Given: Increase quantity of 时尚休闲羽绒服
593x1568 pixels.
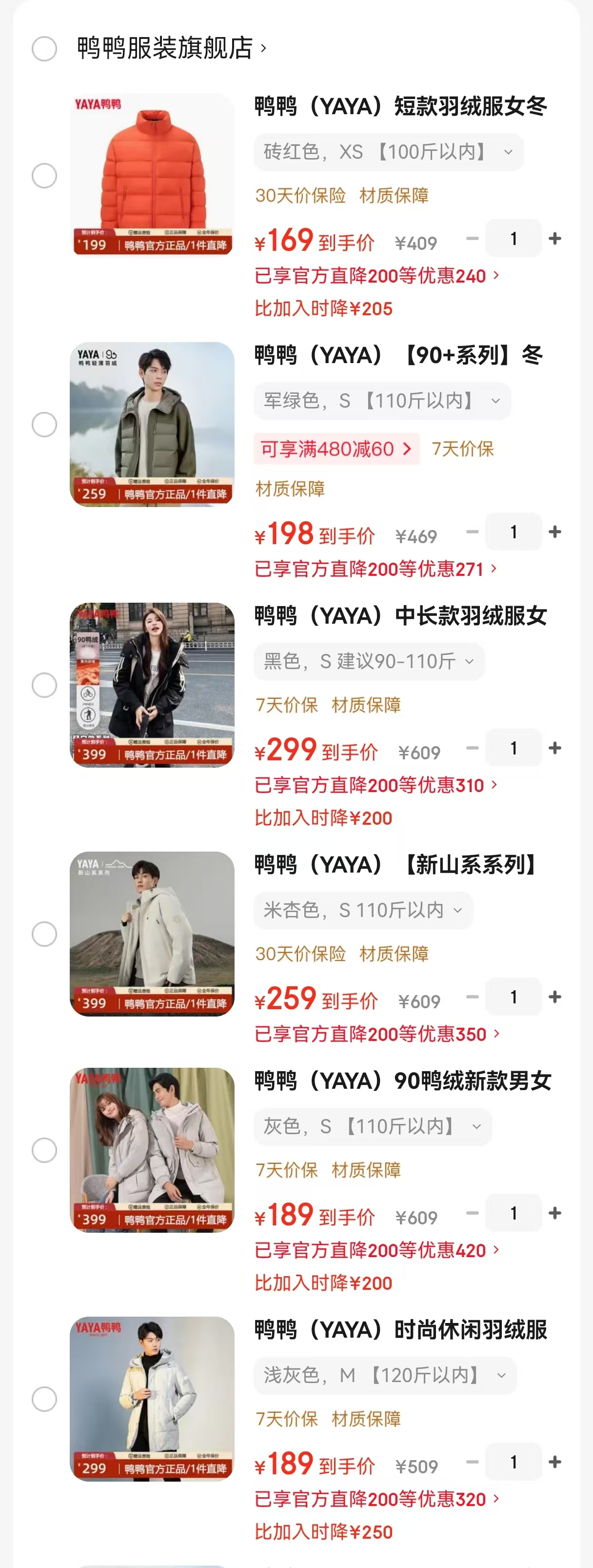Looking at the screenshot, I should [554, 1462].
